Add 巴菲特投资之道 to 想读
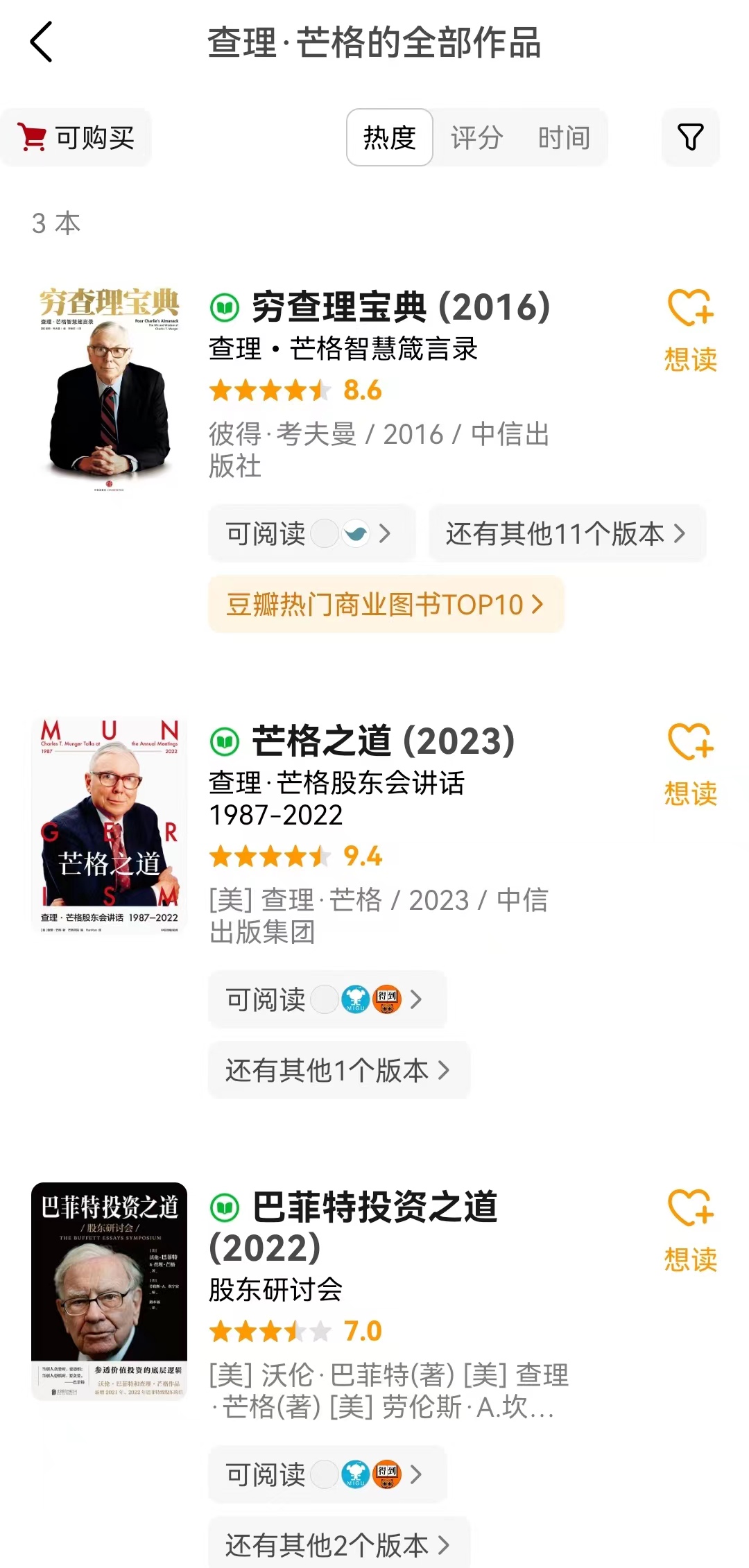Viewport: 749px width, 1568px height. pos(690,1230)
